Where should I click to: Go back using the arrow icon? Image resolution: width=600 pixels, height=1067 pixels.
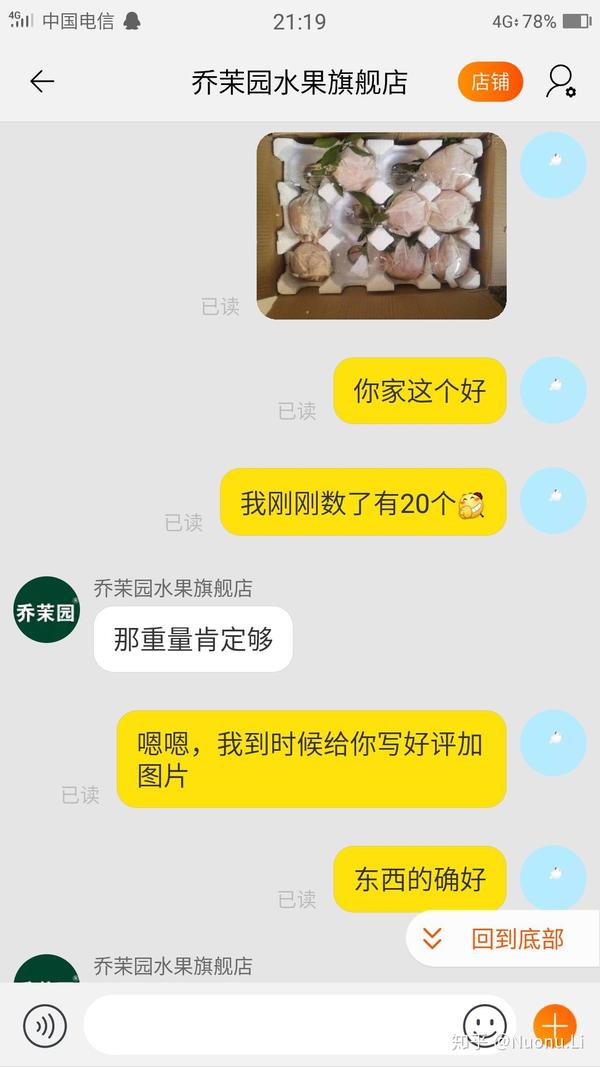pyautogui.click(x=42, y=82)
